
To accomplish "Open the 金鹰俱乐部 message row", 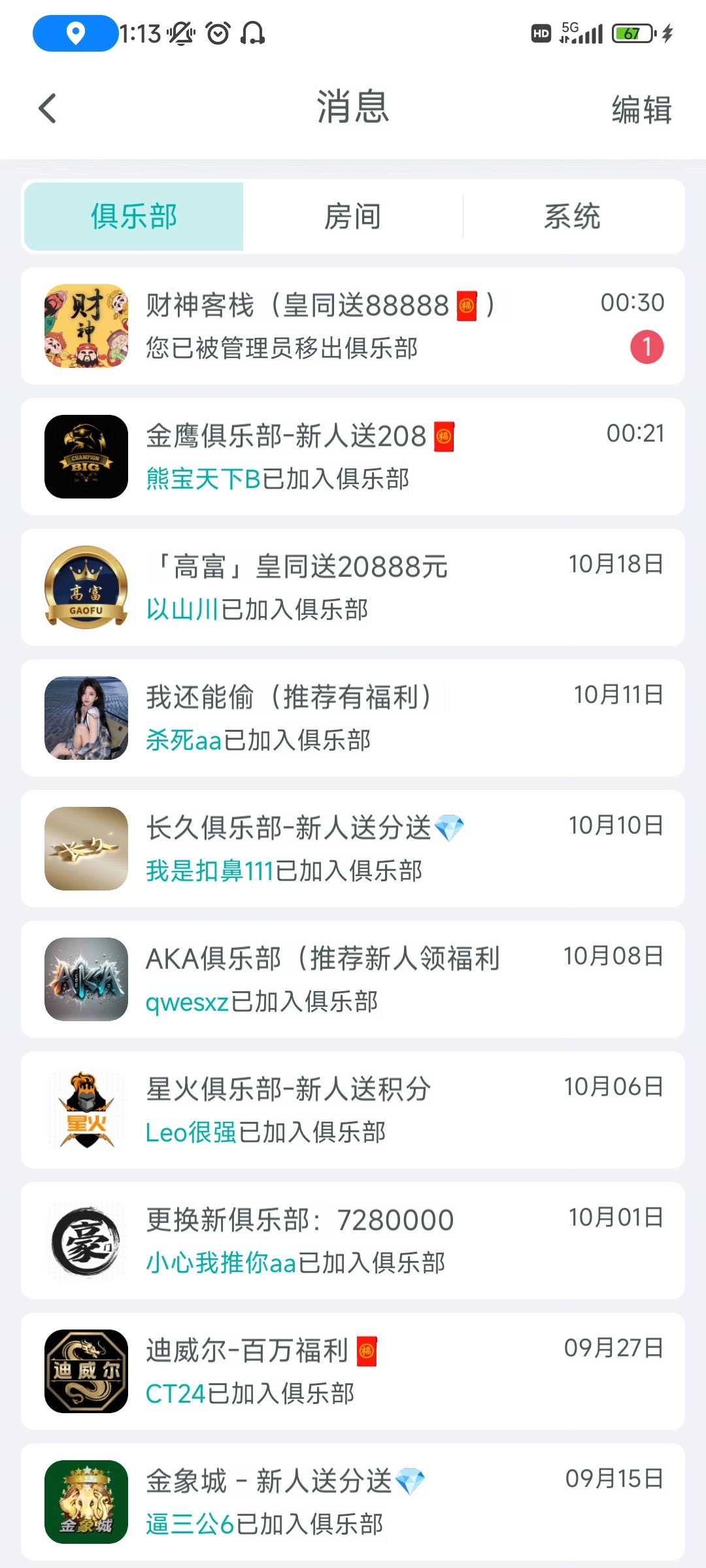I will [x=353, y=457].
